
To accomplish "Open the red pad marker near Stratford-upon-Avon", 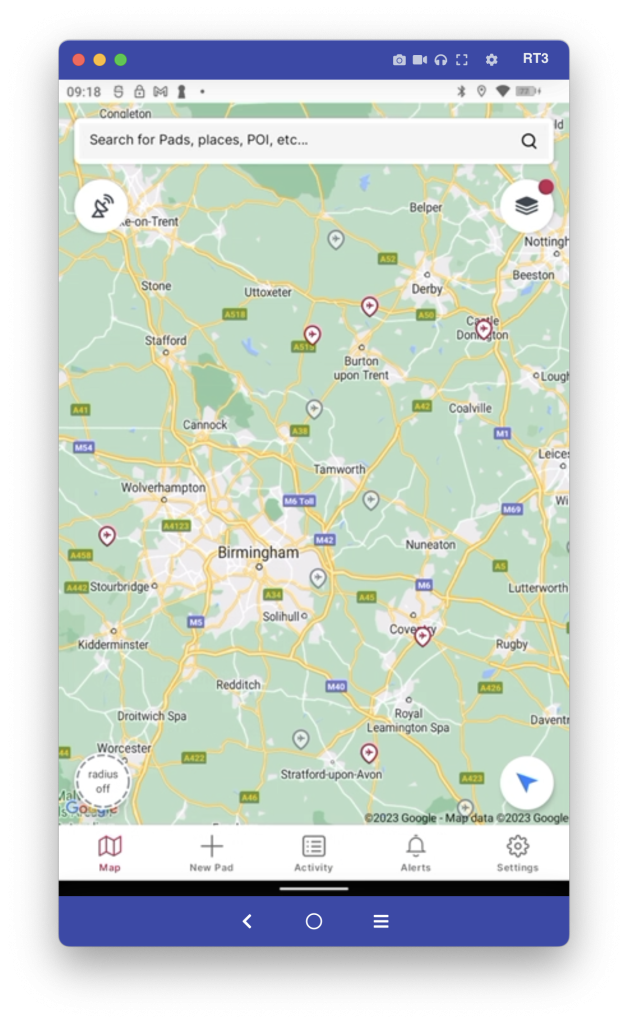I will 369,752.
